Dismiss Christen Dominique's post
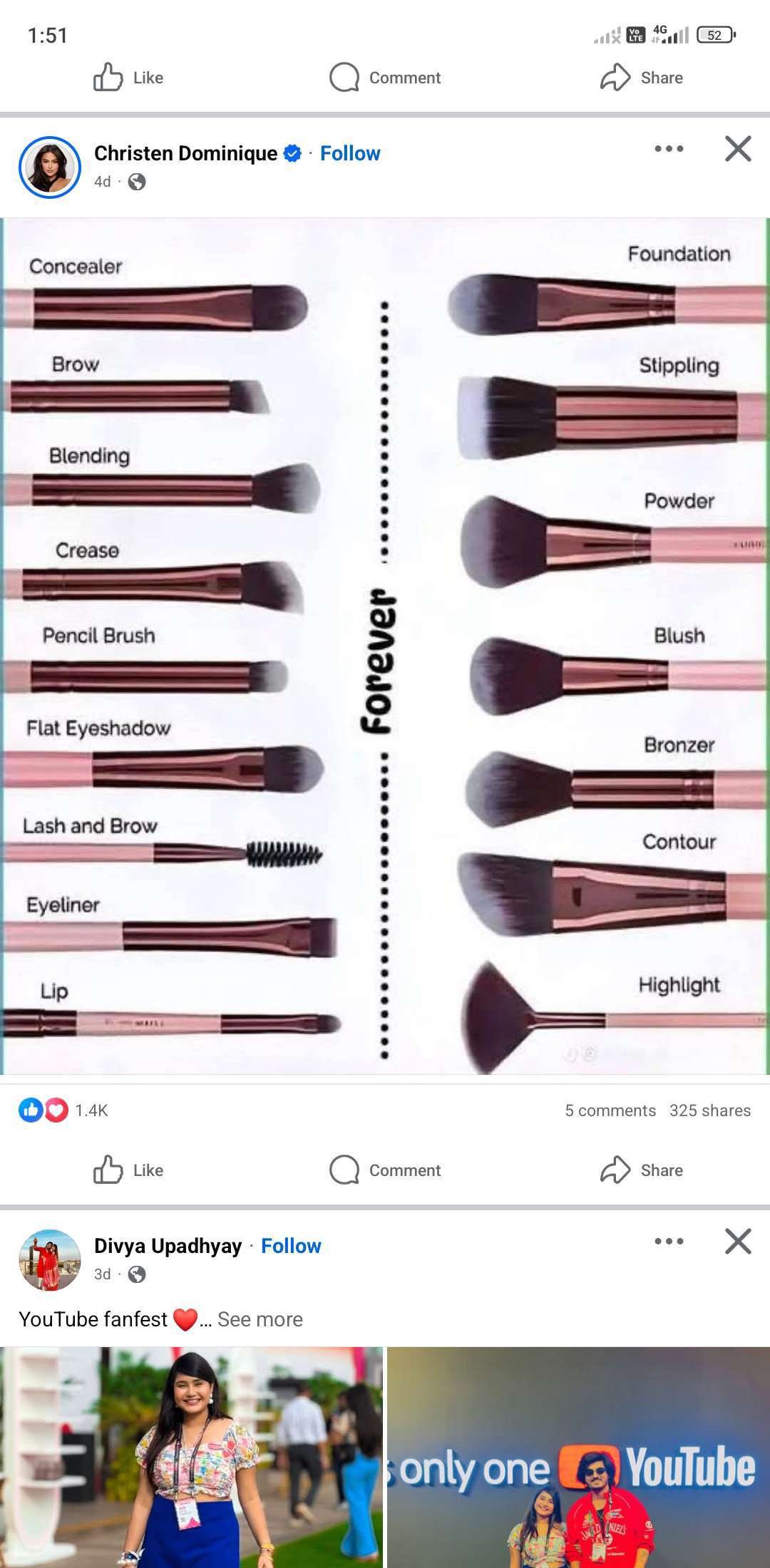The image size is (770, 1568). click(x=738, y=149)
